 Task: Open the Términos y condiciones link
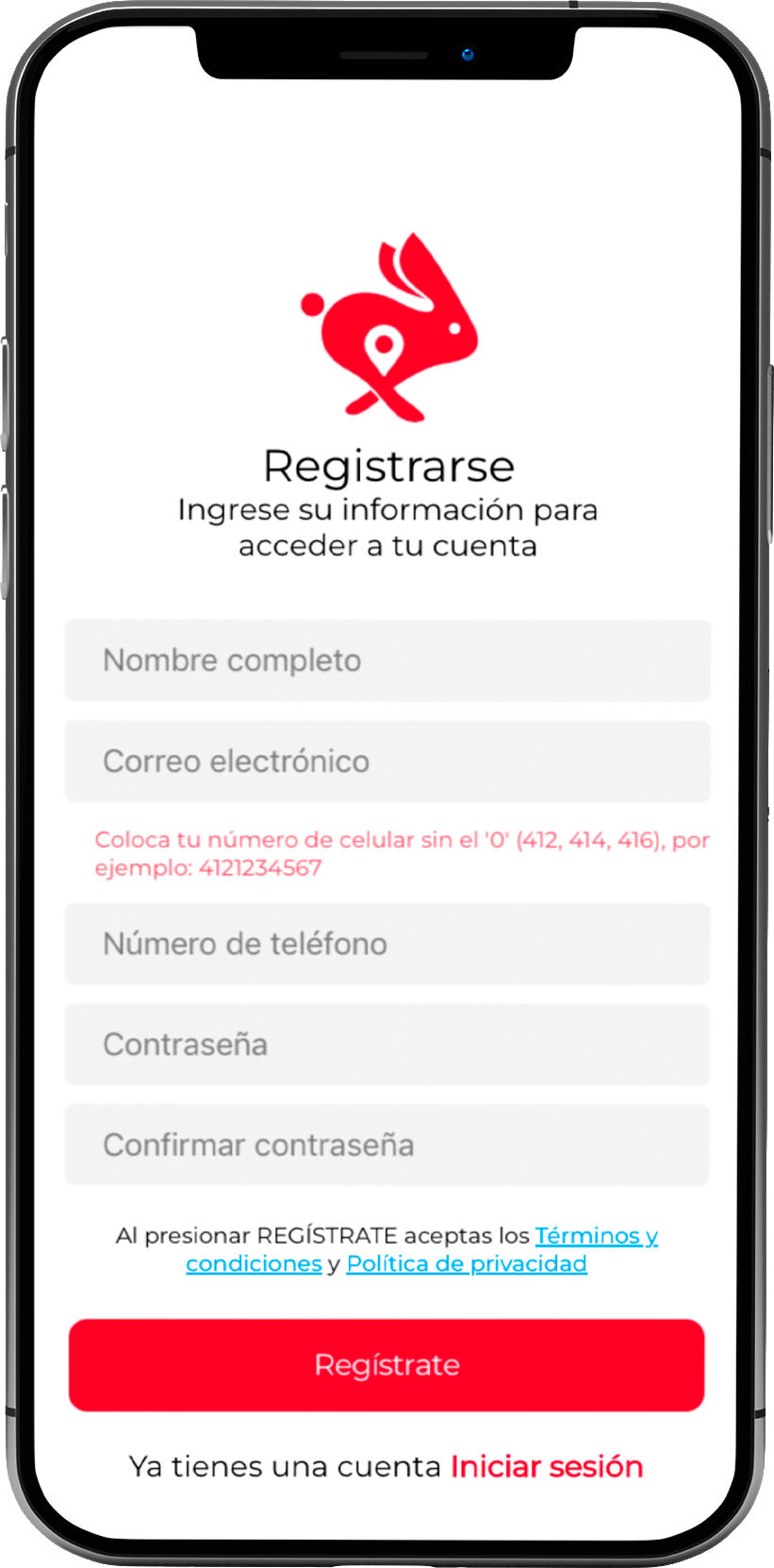click(596, 1235)
